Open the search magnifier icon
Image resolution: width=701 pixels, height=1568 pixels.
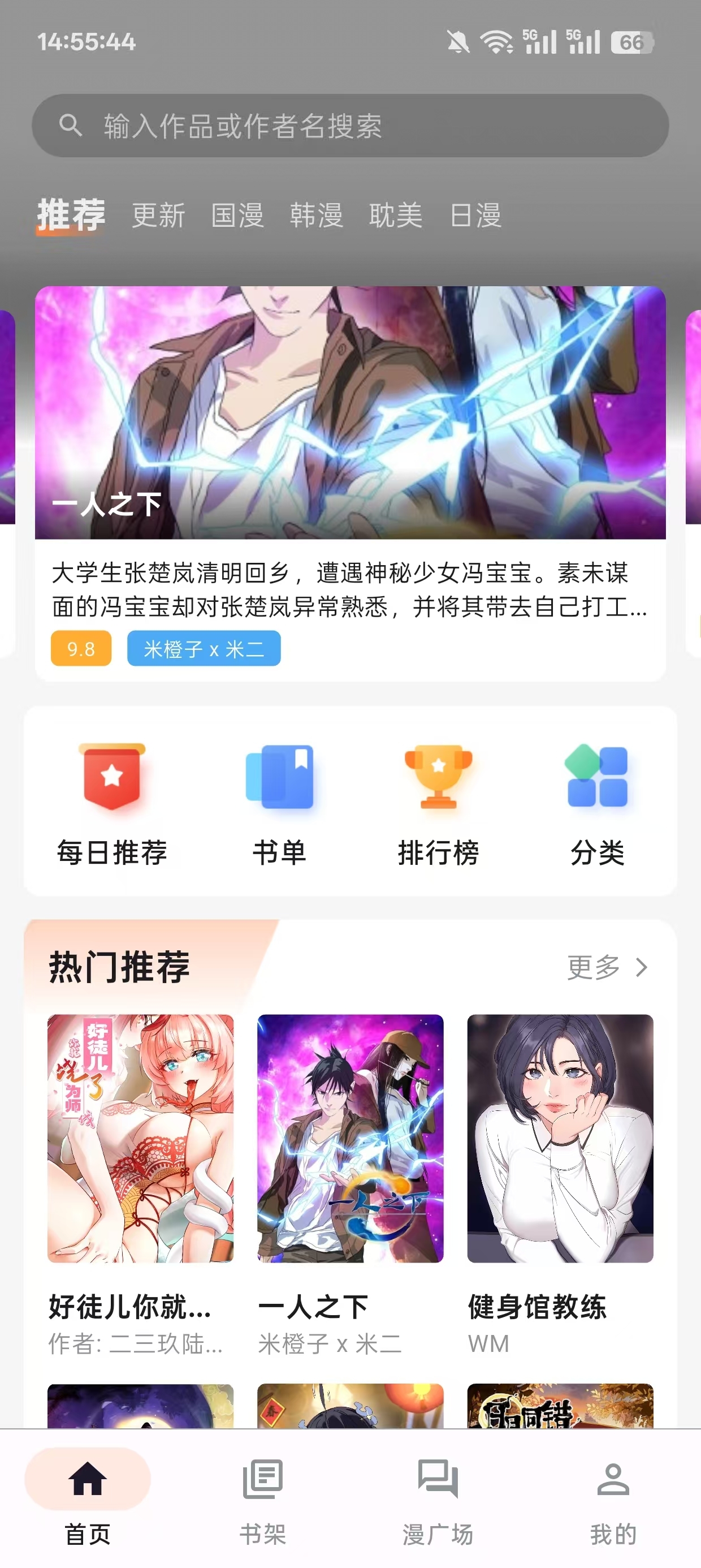72,126
